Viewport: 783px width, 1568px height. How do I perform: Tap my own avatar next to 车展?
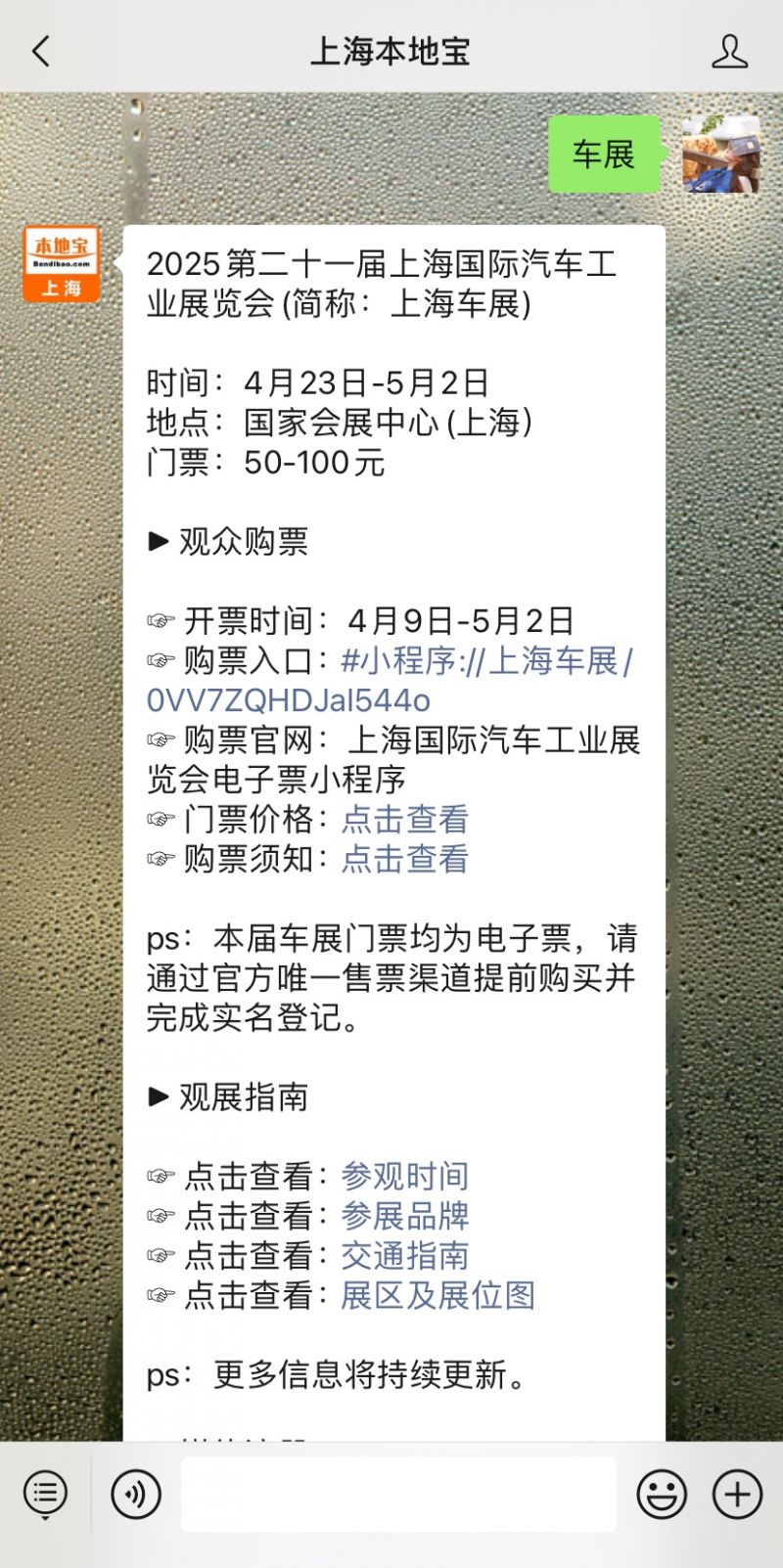720,155
